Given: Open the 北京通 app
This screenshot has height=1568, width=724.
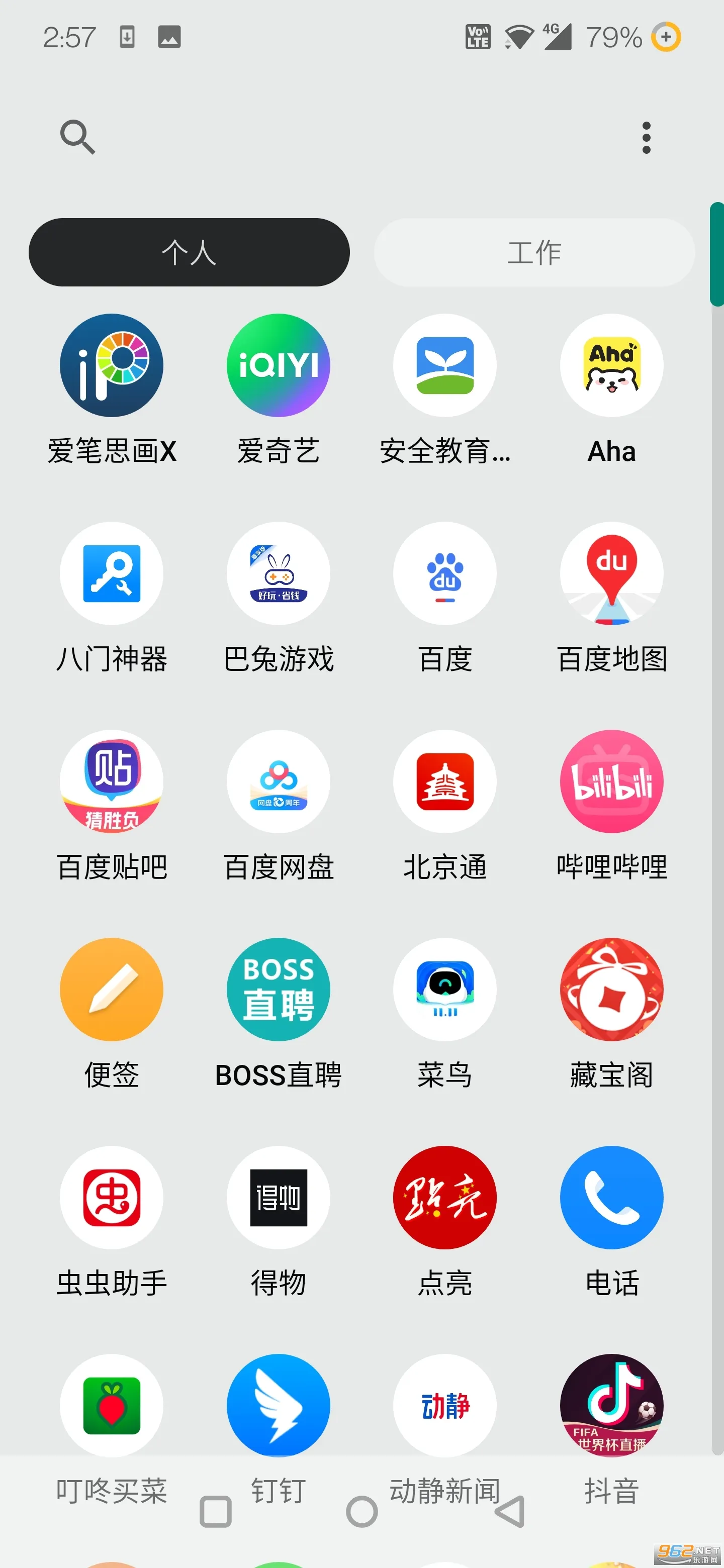Looking at the screenshot, I should point(444,783).
